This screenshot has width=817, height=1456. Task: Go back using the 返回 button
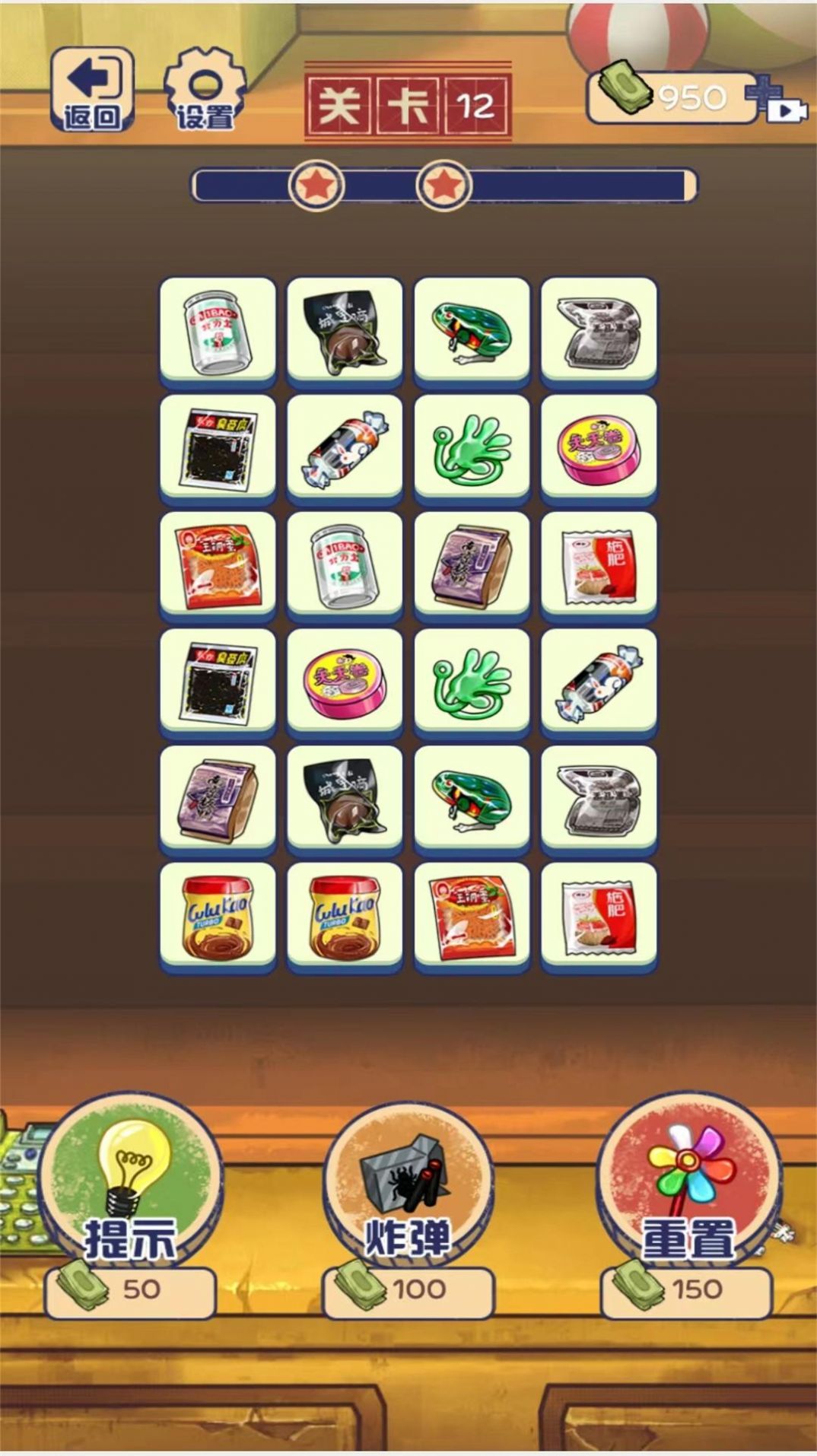(x=92, y=91)
